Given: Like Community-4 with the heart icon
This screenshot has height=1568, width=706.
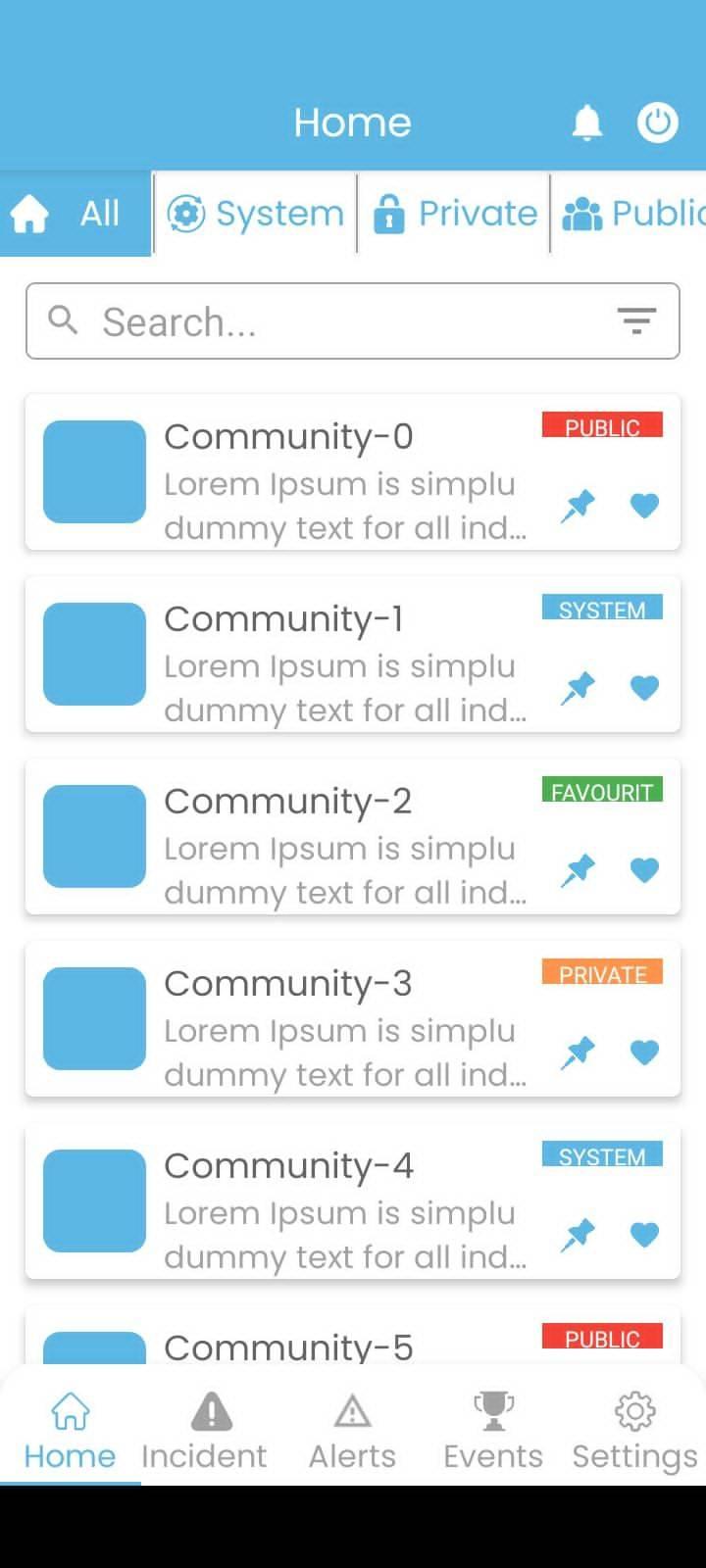Looking at the screenshot, I should (x=644, y=1235).
